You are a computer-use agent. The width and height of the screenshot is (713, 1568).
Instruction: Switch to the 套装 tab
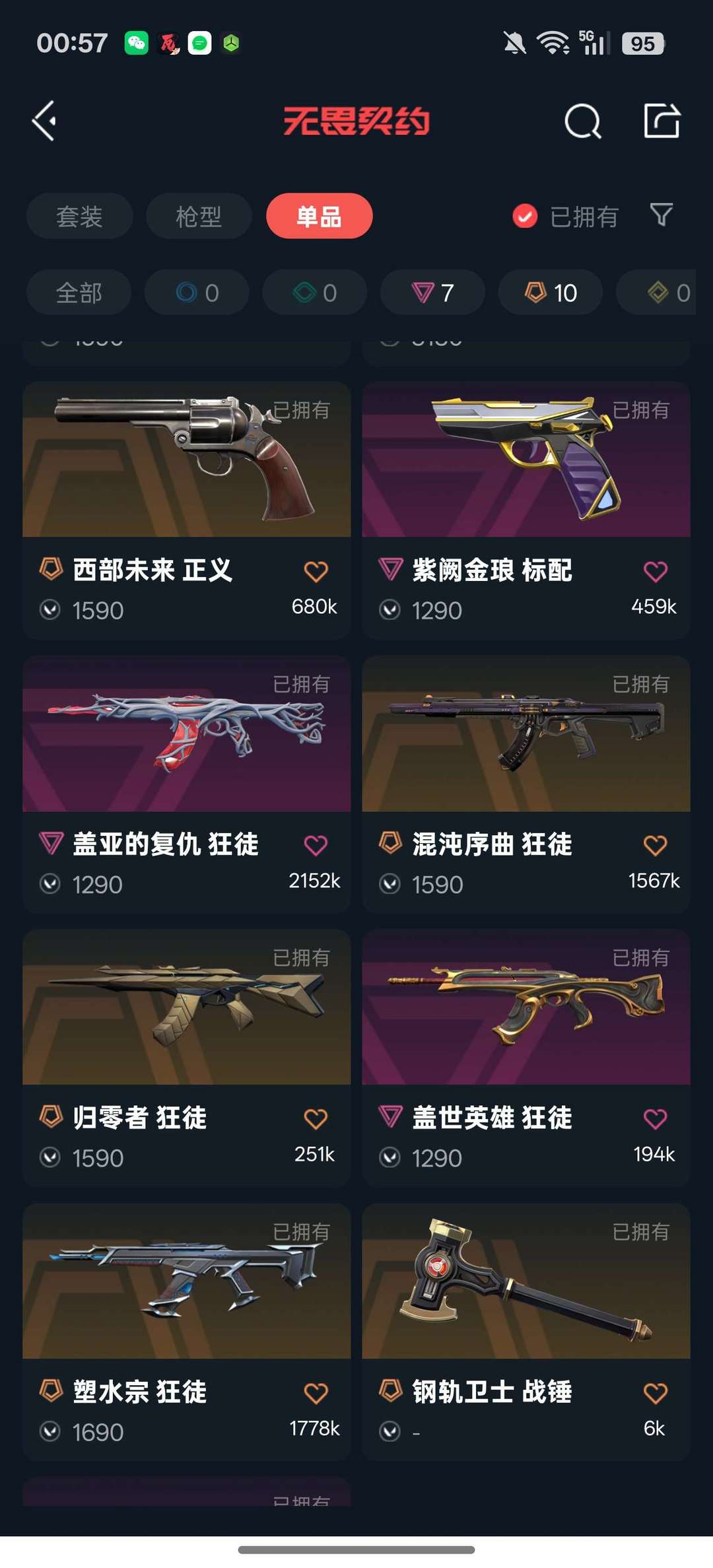pyautogui.click(x=79, y=216)
